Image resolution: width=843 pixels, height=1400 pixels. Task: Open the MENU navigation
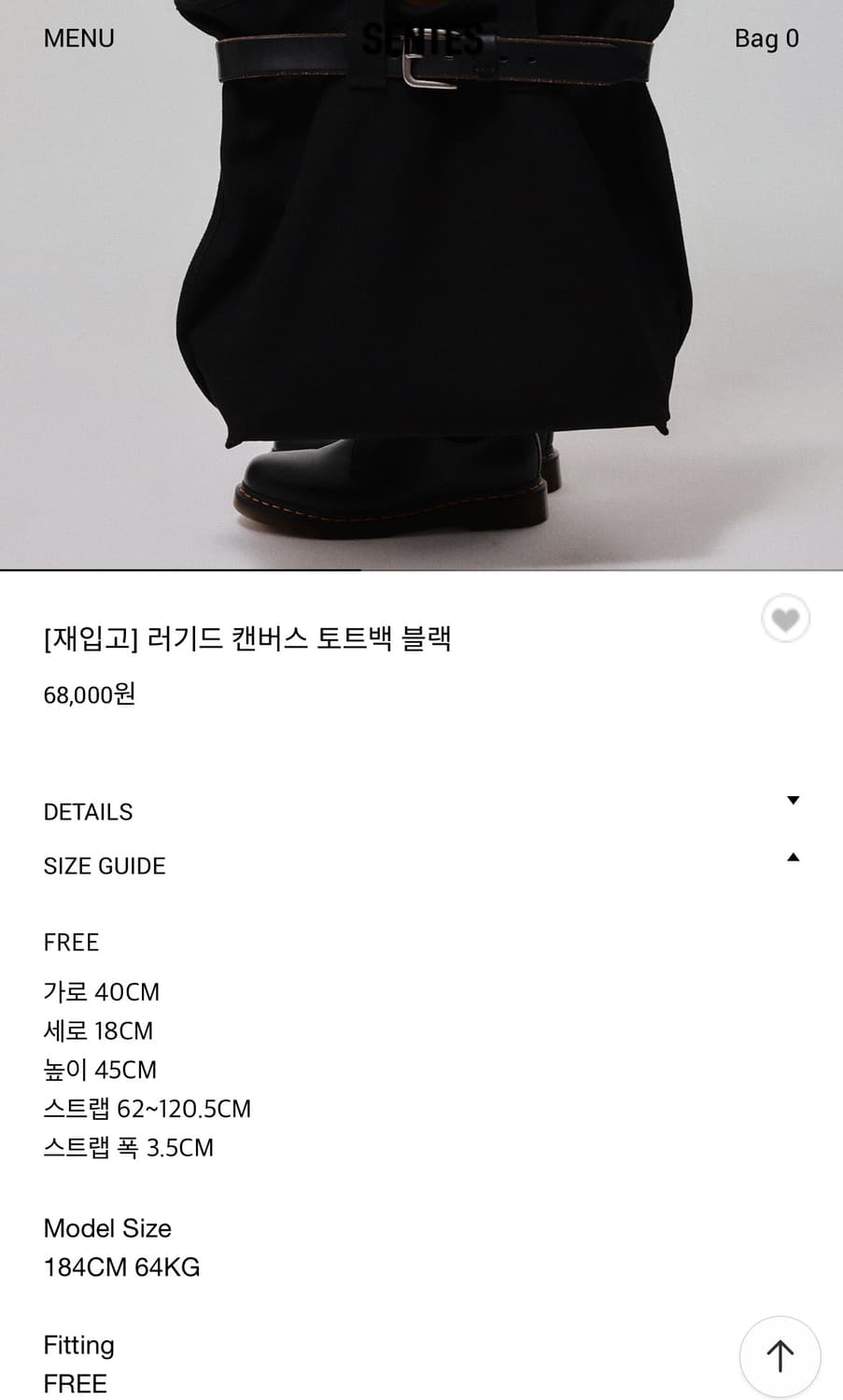click(77, 38)
